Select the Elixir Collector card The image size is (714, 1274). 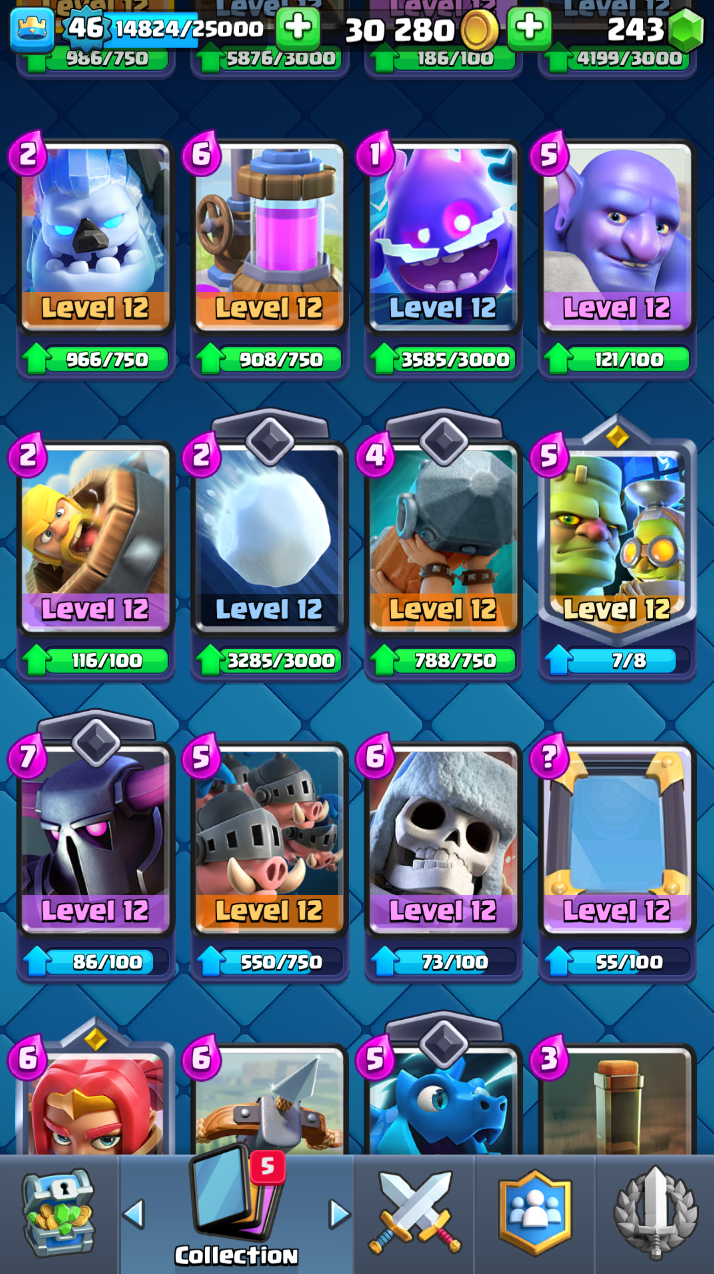point(269,240)
